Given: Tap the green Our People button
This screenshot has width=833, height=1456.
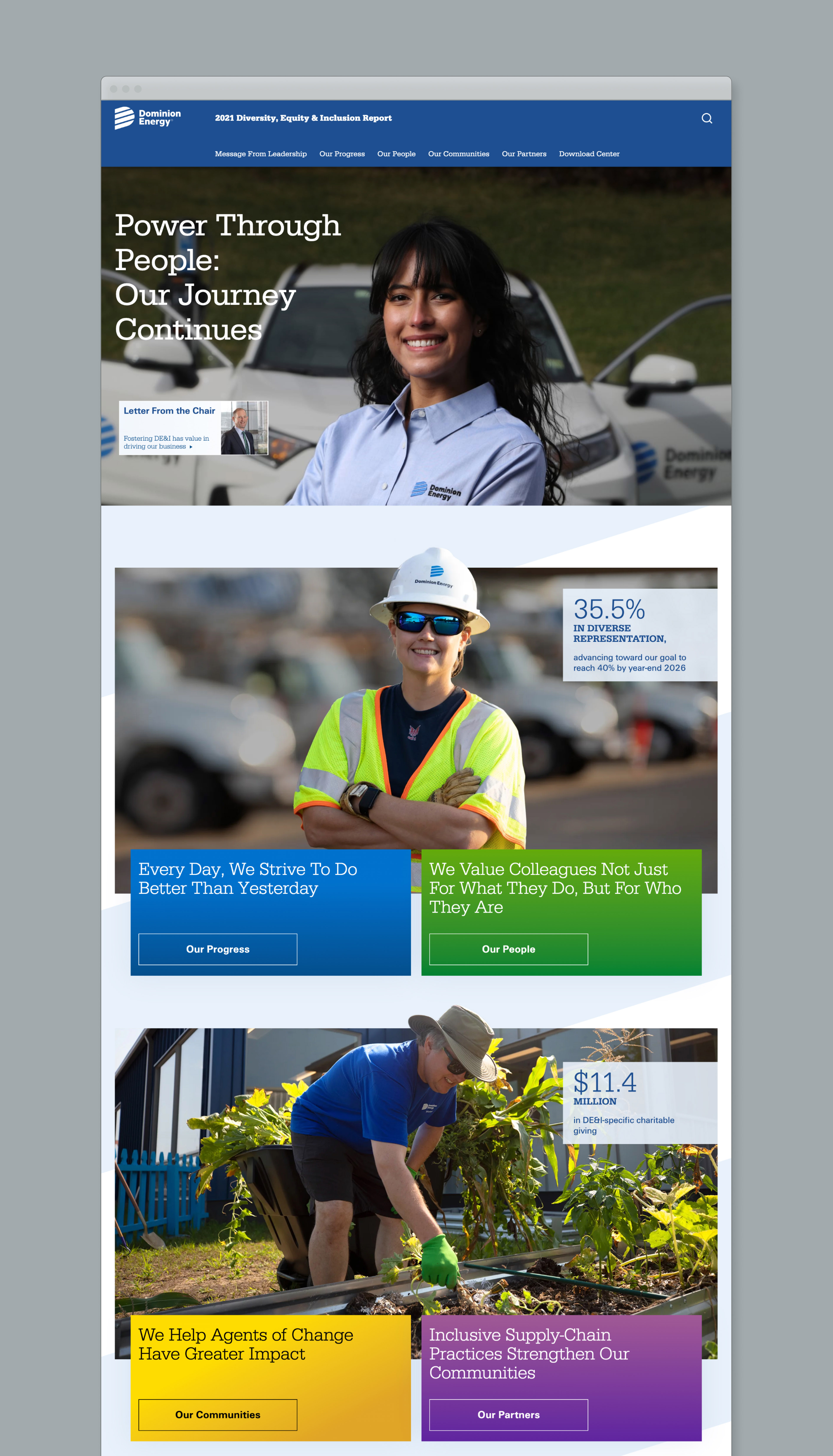Looking at the screenshot, I should click(508, 949).
